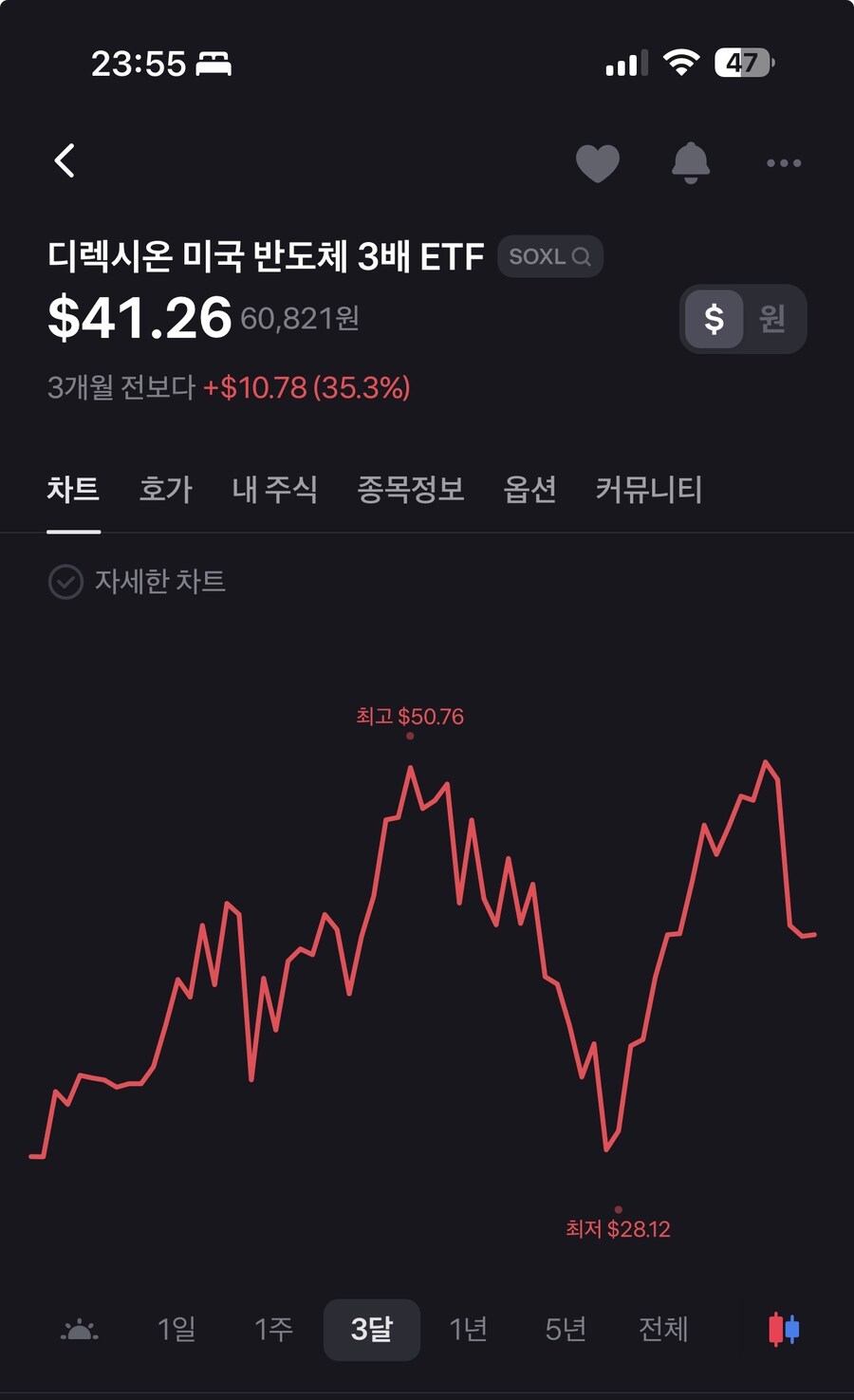Open SOXL ticker search chip
The width and height of the screenshot is (854, 1400).
pyautogui.click(x=550, y=255)
